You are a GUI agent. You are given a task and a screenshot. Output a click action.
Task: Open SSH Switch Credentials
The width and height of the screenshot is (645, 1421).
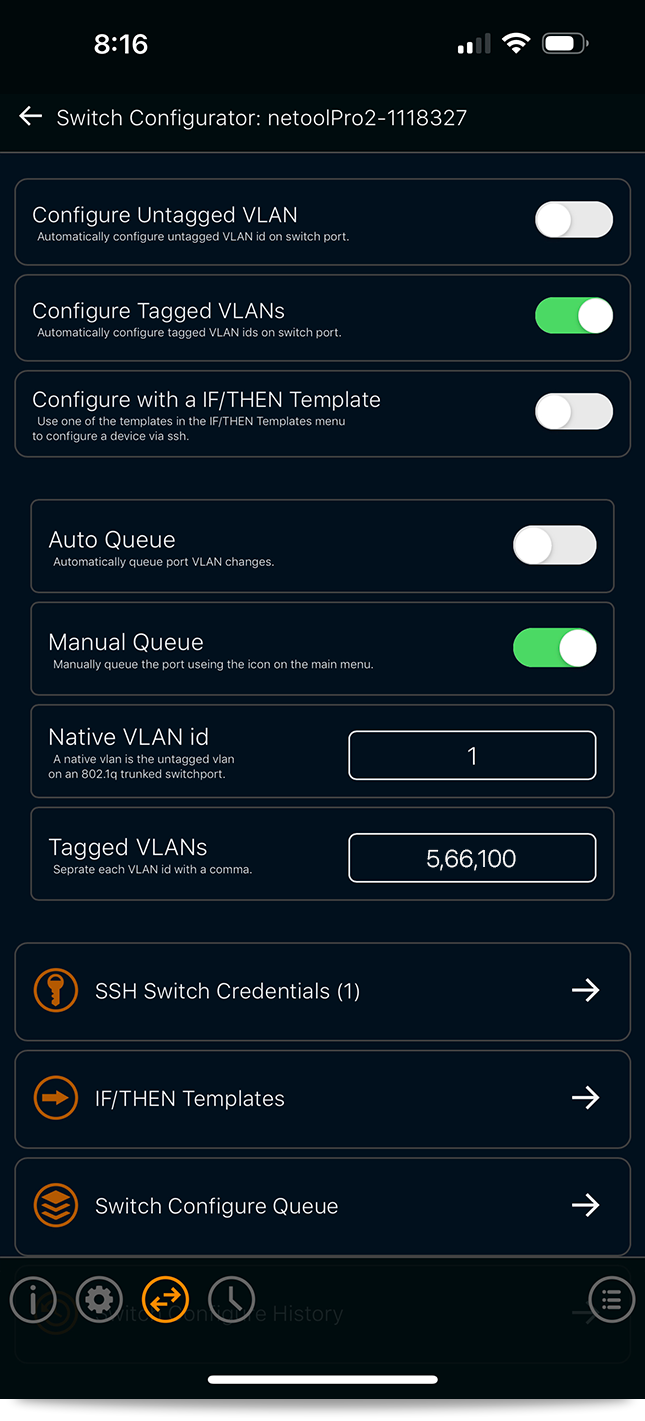point(322,991)
